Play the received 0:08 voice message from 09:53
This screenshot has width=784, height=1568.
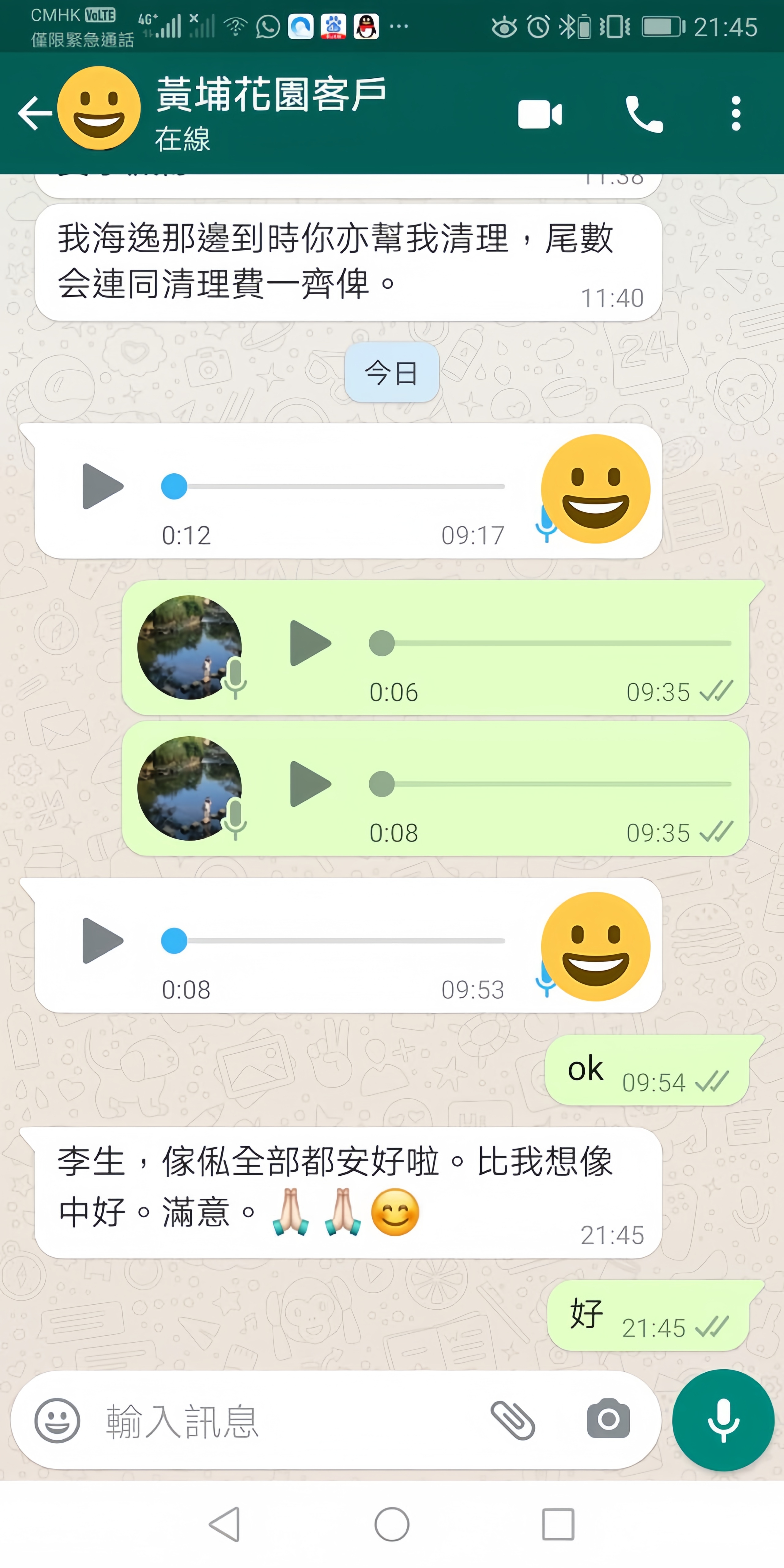(x=103, y=940)
